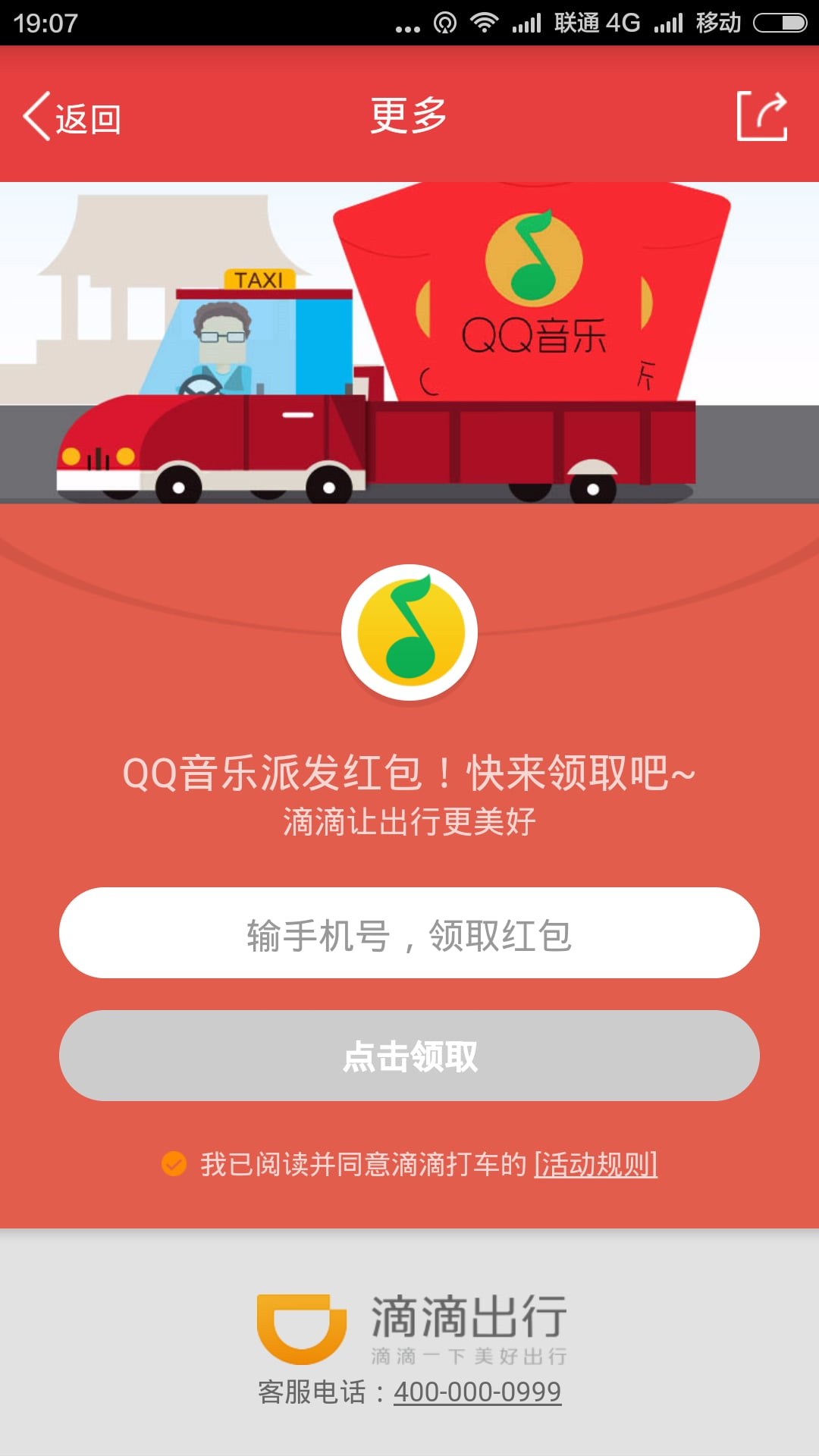Uncheck the agreement checkbox
The width and height of the screenshot is (819, 1456).
(174, 1164)
